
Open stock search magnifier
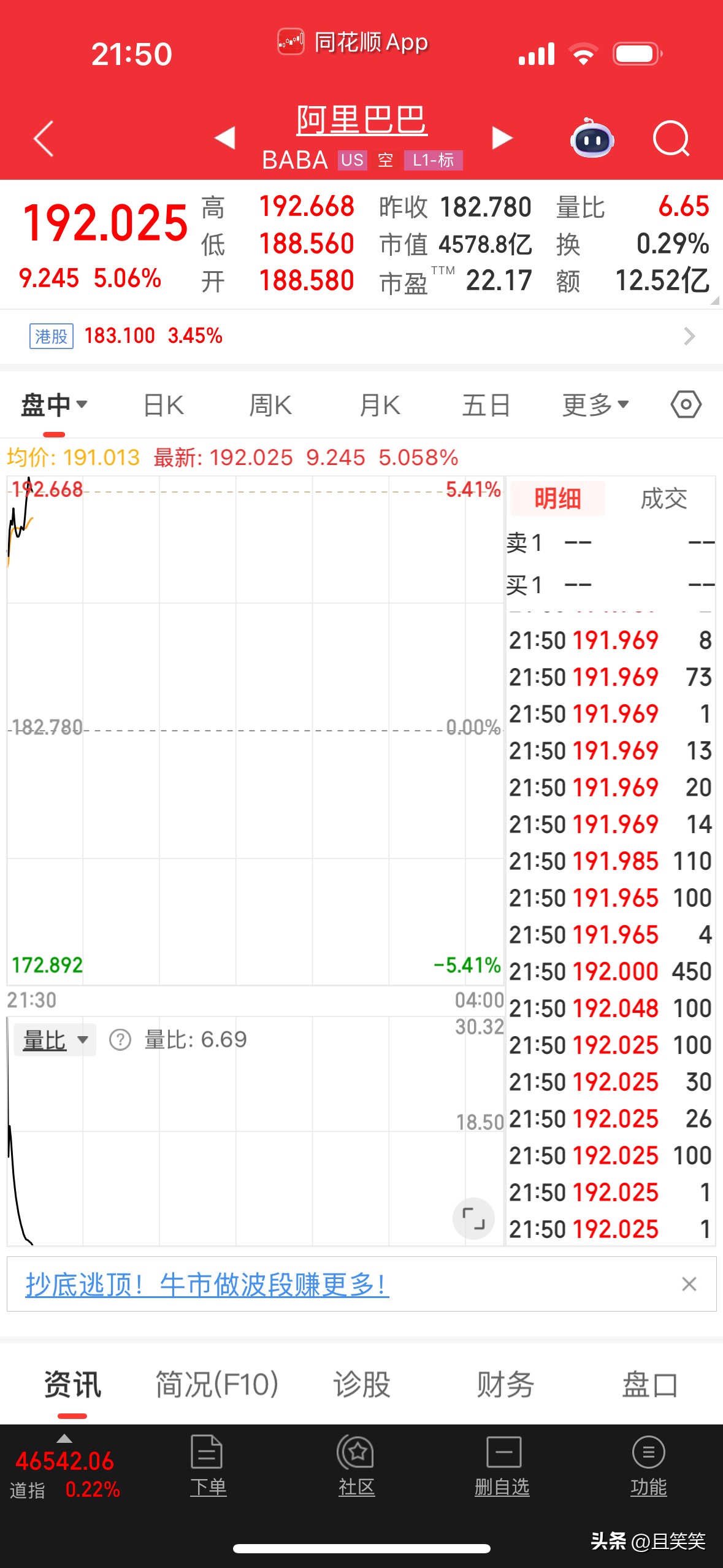click(671, 139)
